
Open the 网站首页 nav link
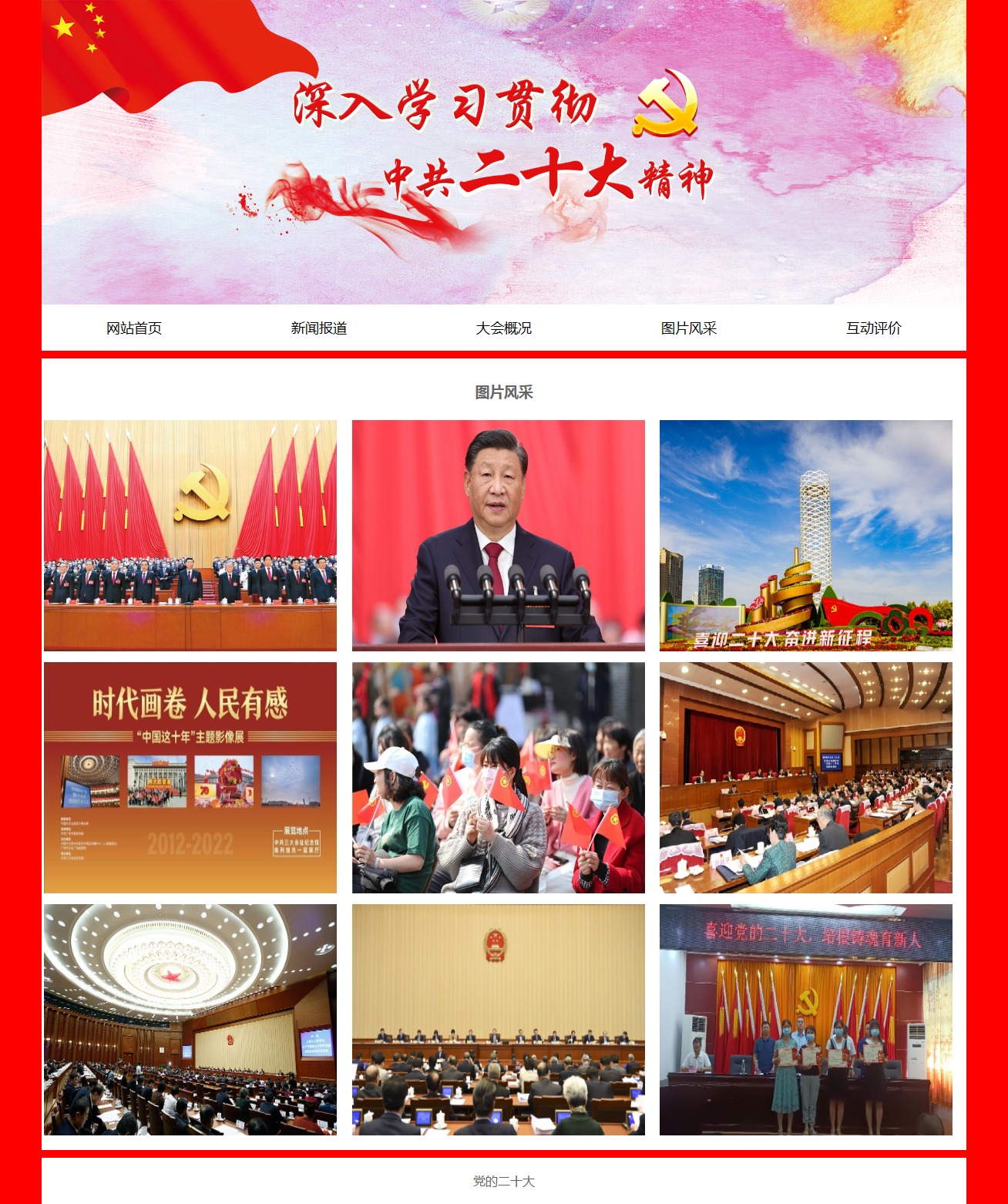(x=134, y=328)
